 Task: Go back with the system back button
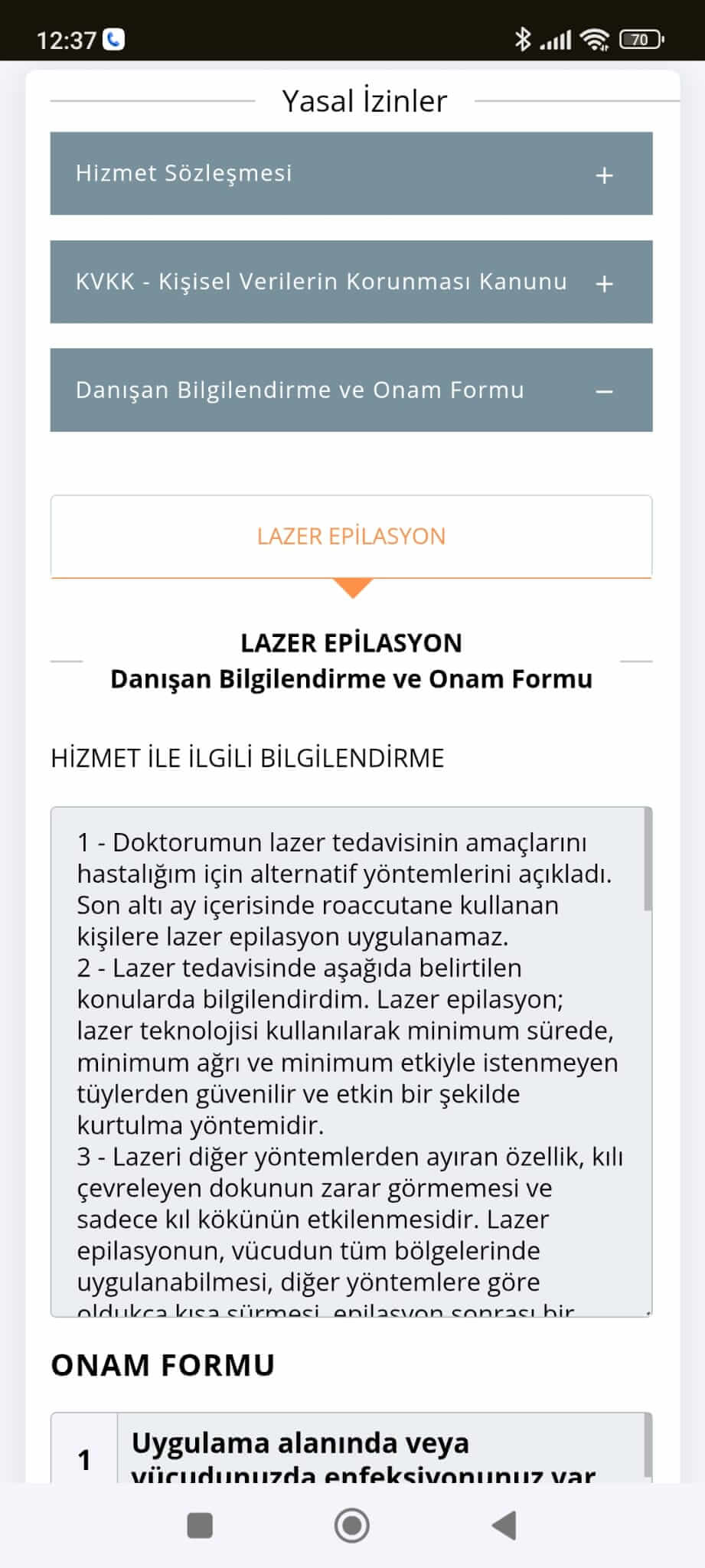point(504,1525)
